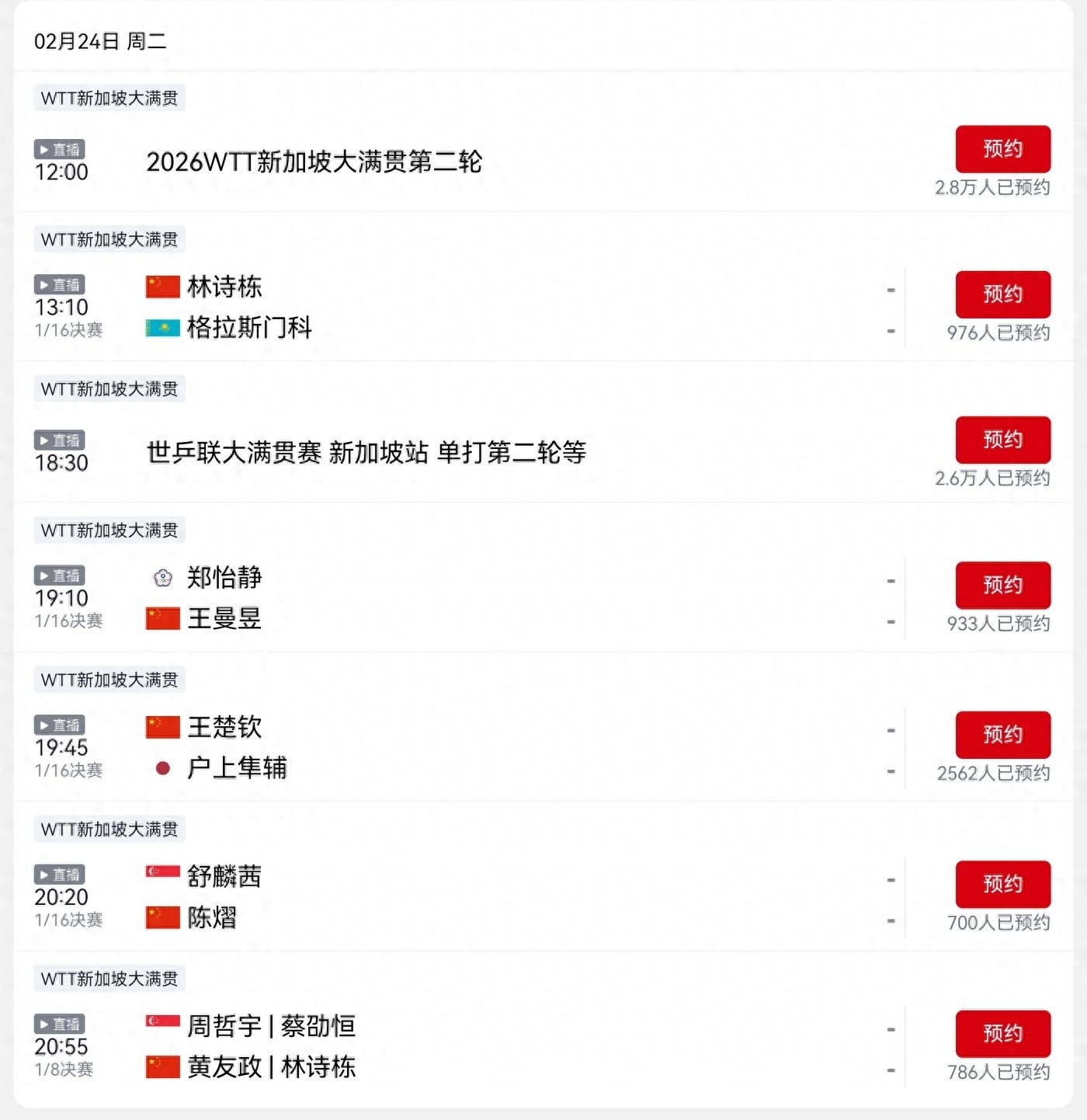The image size is (1087, 1120).
Task: Reserve the 2026WTT新加坡大满贯第二轮 broadcast
Action: (x=1002, y=149)
